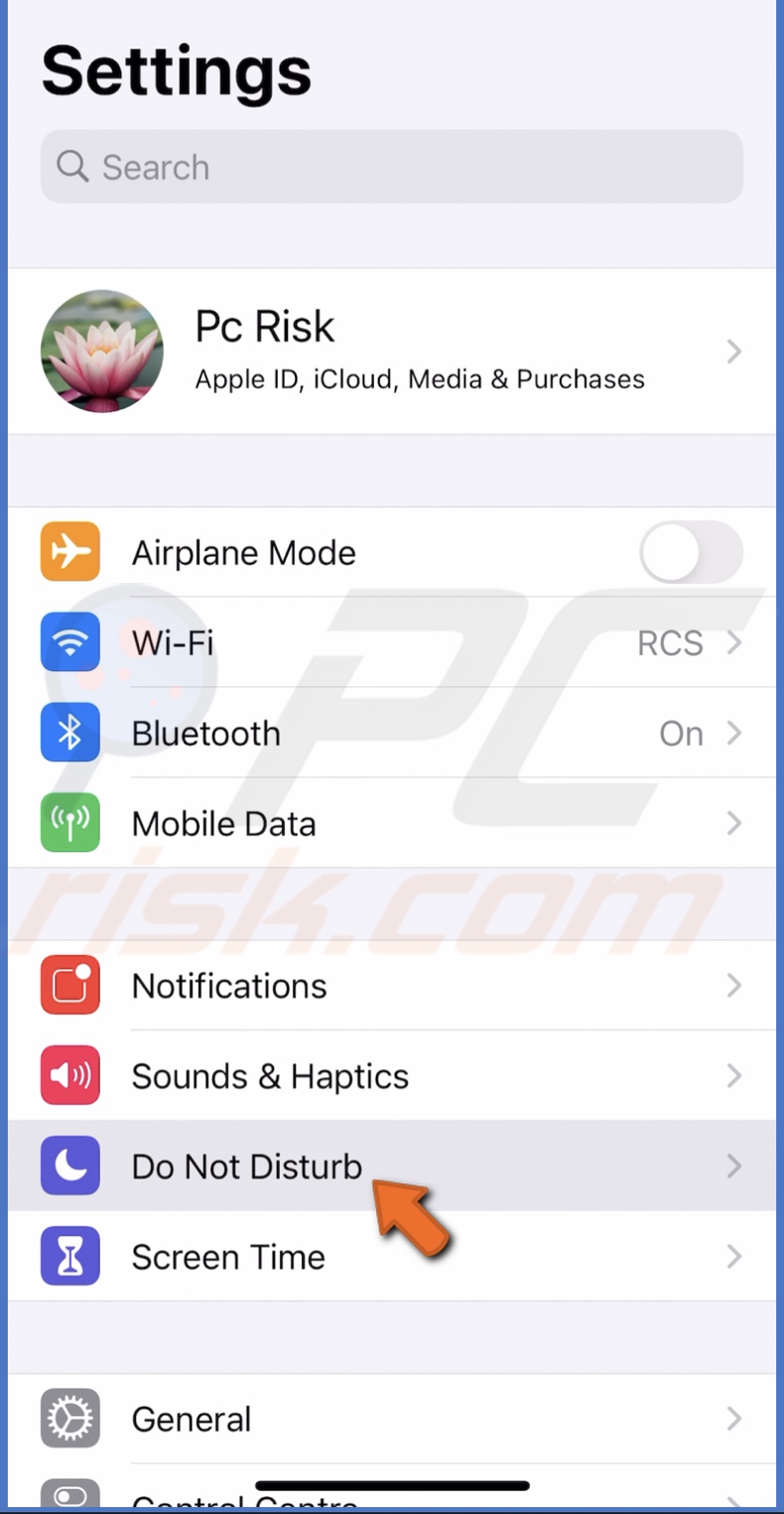Open Bluetooth settings

click(392, 733)
